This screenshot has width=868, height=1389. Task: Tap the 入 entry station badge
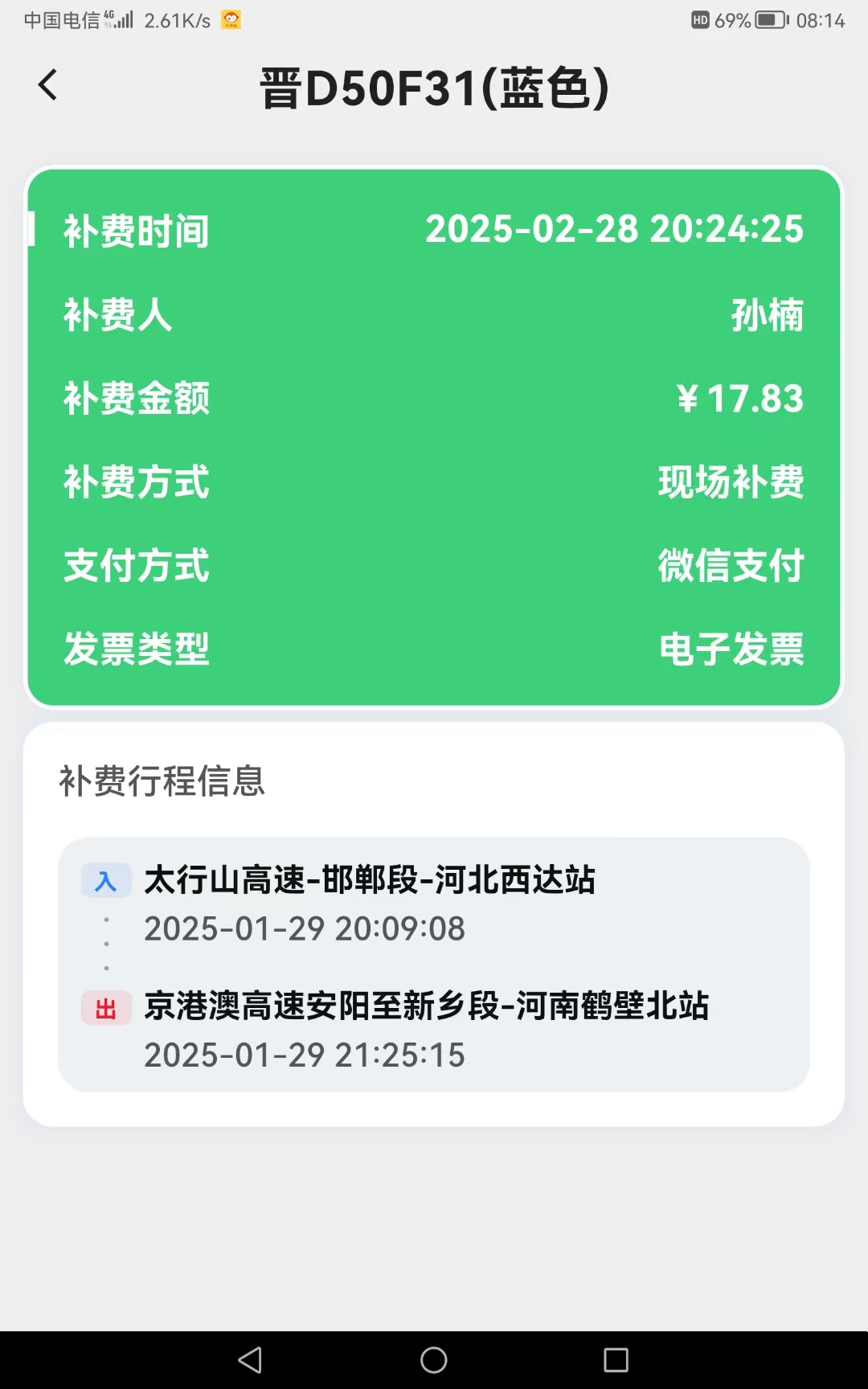[107, 880]
